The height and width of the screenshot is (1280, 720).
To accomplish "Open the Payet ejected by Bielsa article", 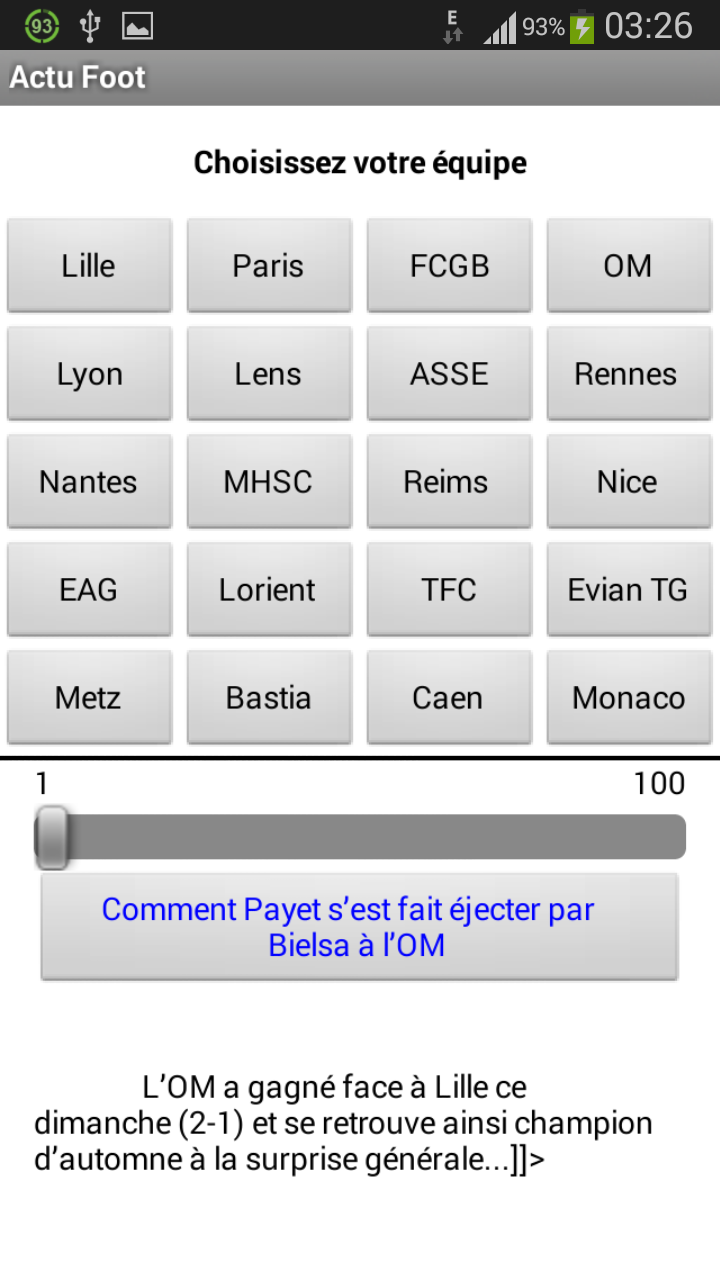I will (x=359, y=927).
